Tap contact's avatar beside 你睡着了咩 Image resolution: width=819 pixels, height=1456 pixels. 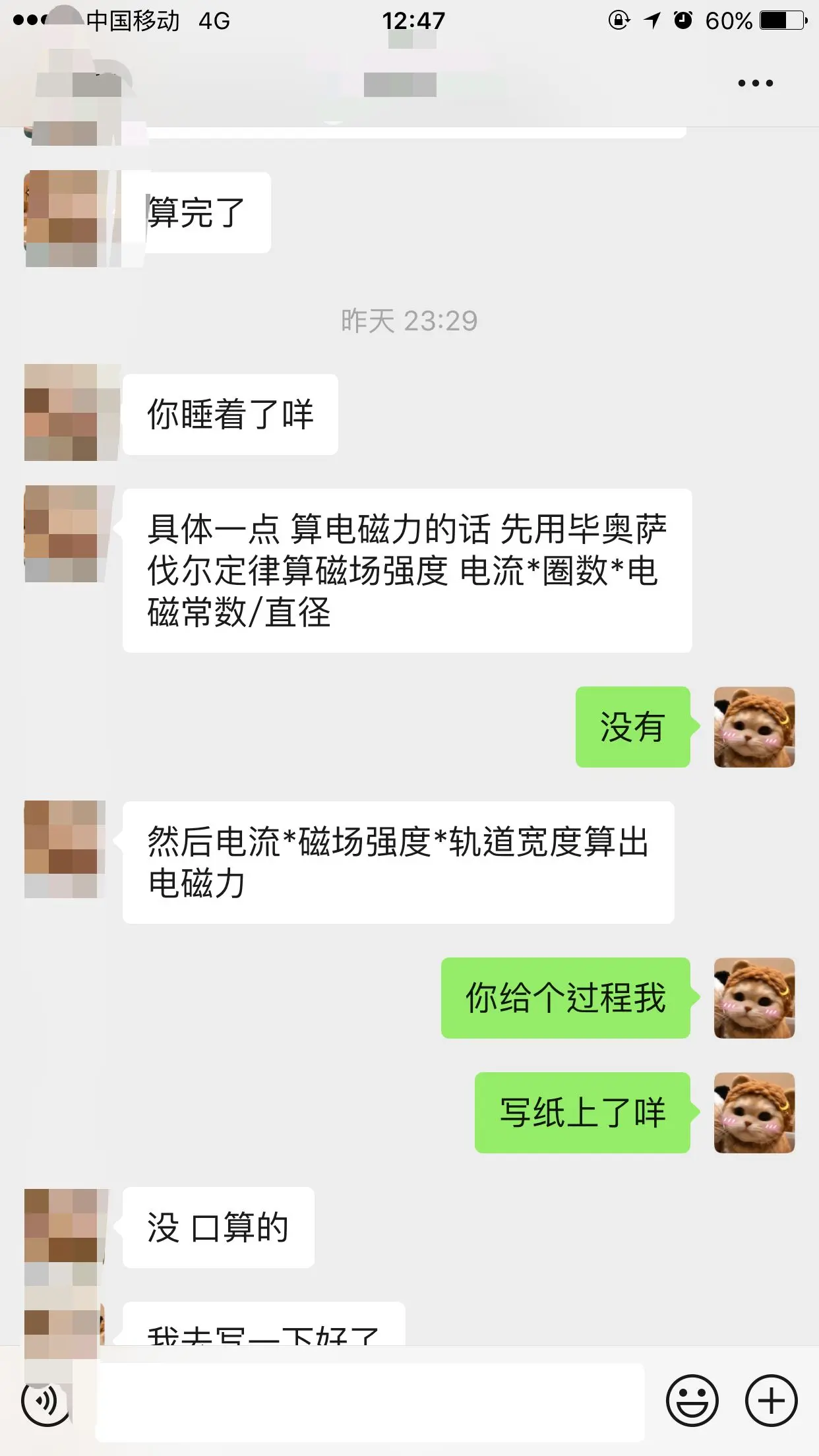coord(65,413)
